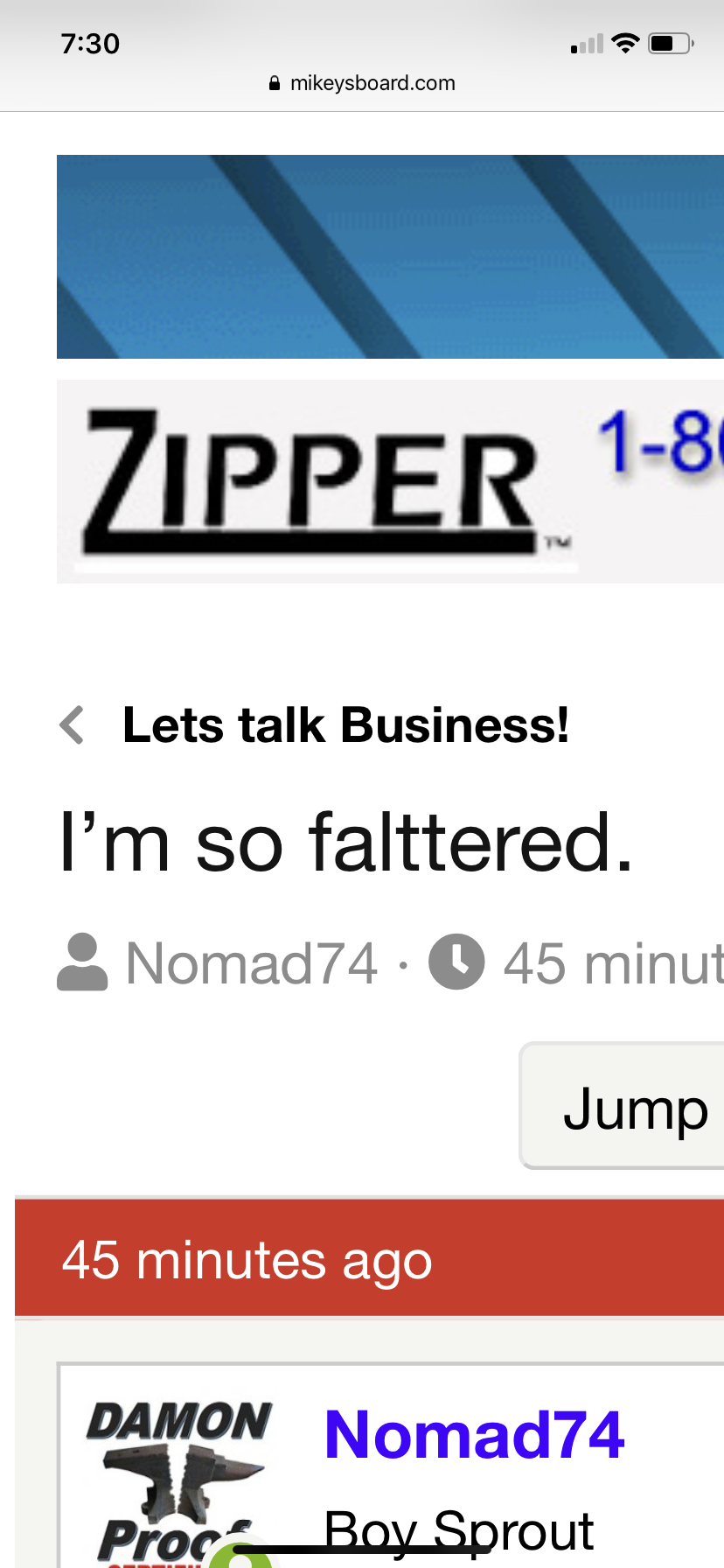Open Nomad74 author link under thread title
The width and height of the screenshot is (724, 1568).
pyautogui.click(x=252, y=963)
